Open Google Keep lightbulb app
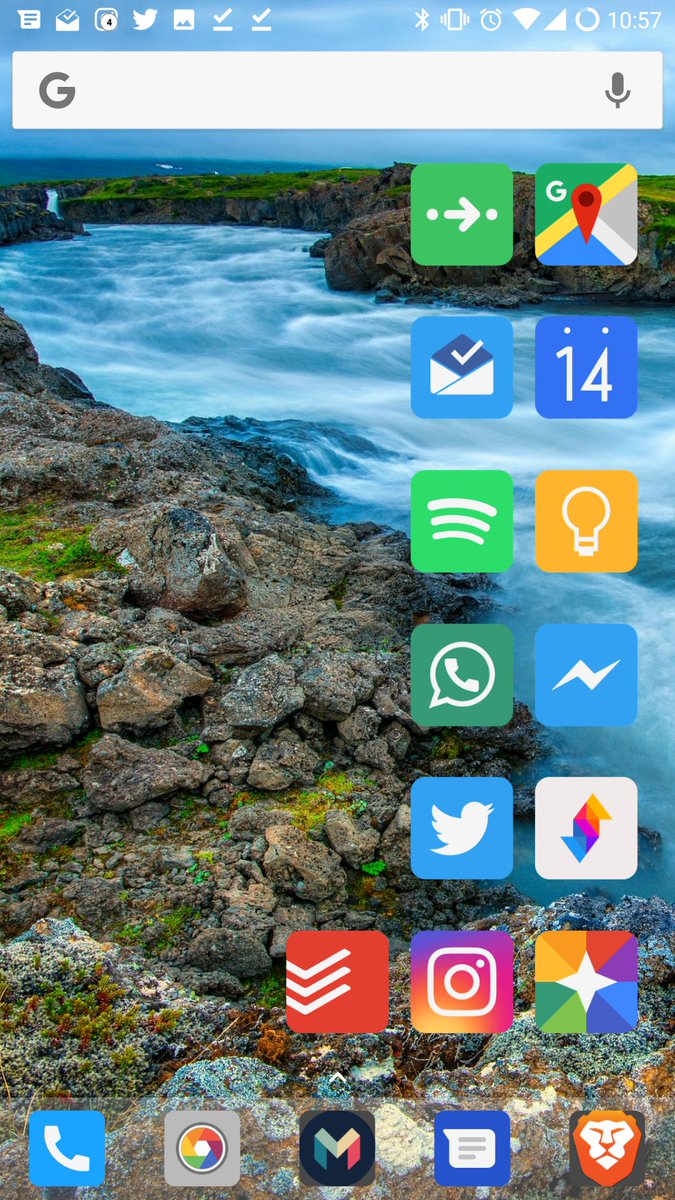675x1200 pixels. [x=586, y=521]
